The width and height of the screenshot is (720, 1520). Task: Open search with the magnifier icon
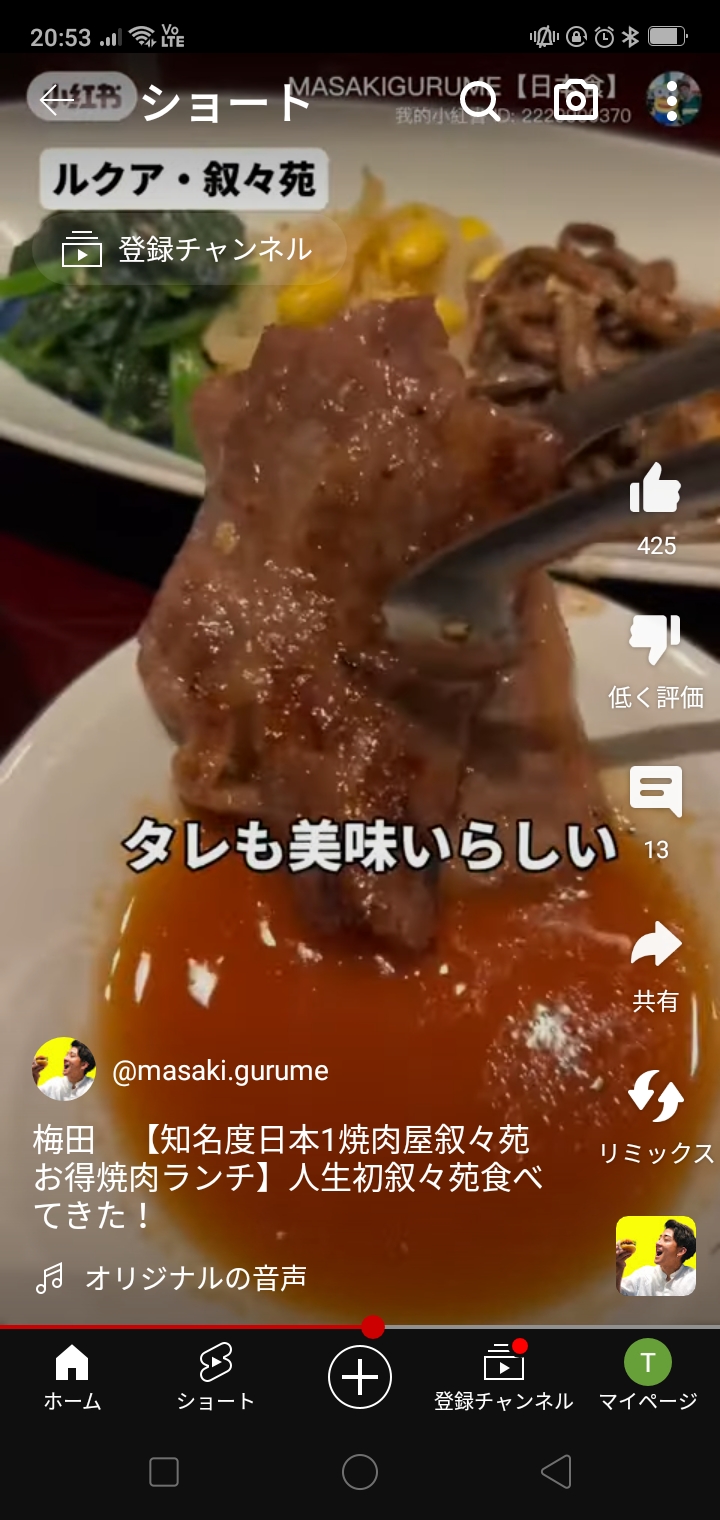click(480, 101)
